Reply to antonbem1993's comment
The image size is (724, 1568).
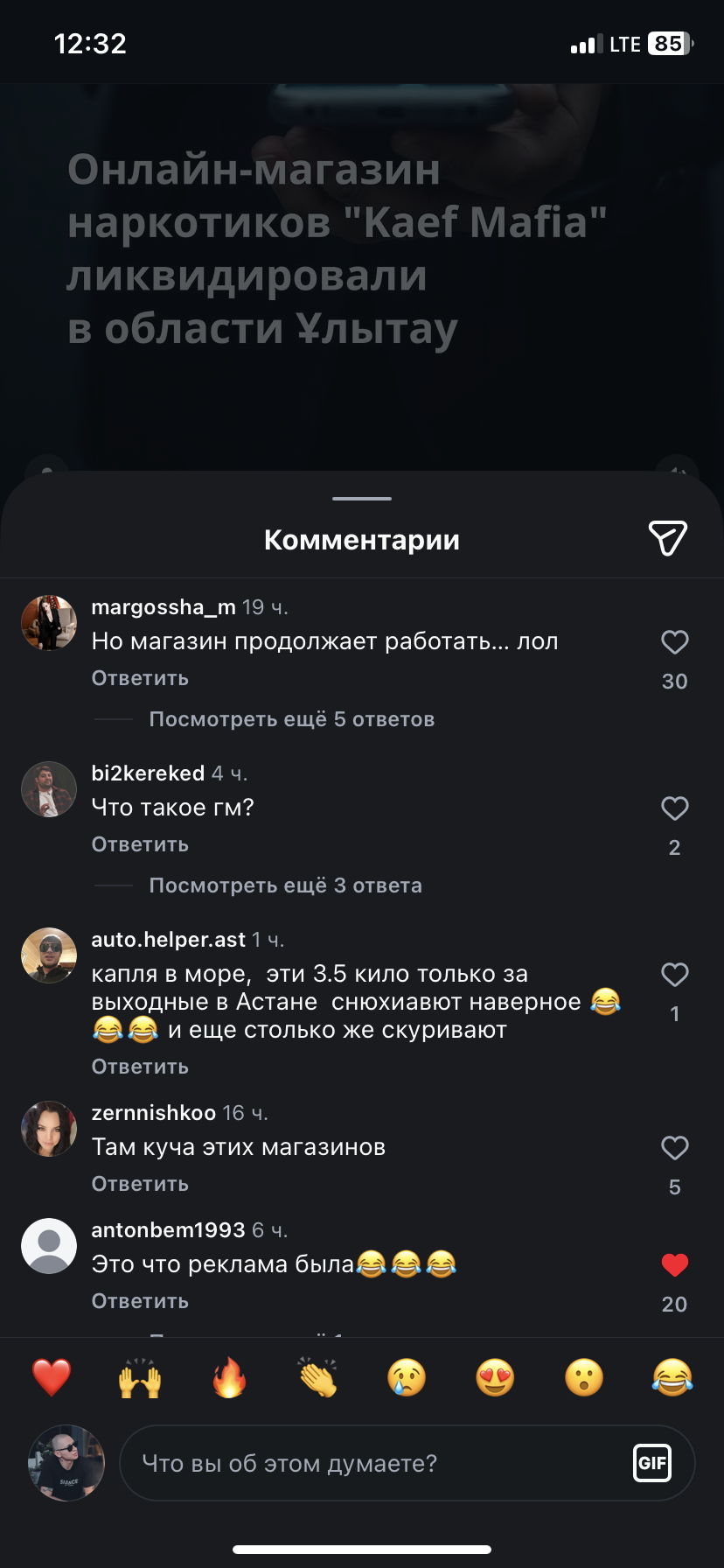140,1301
